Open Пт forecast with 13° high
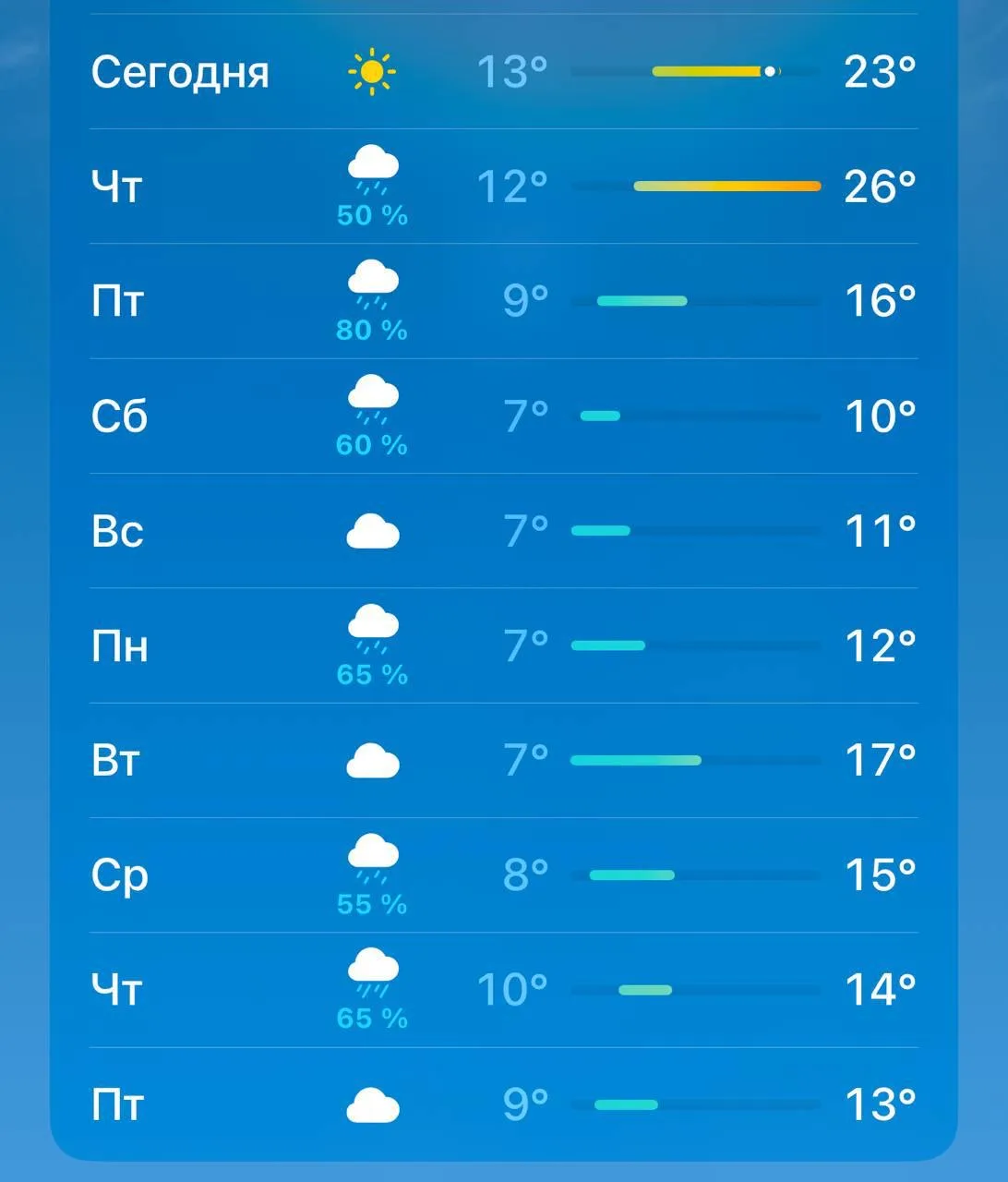Image resolution: width=1008 pixels, height=1182 pixels. tap(504, 1104)
